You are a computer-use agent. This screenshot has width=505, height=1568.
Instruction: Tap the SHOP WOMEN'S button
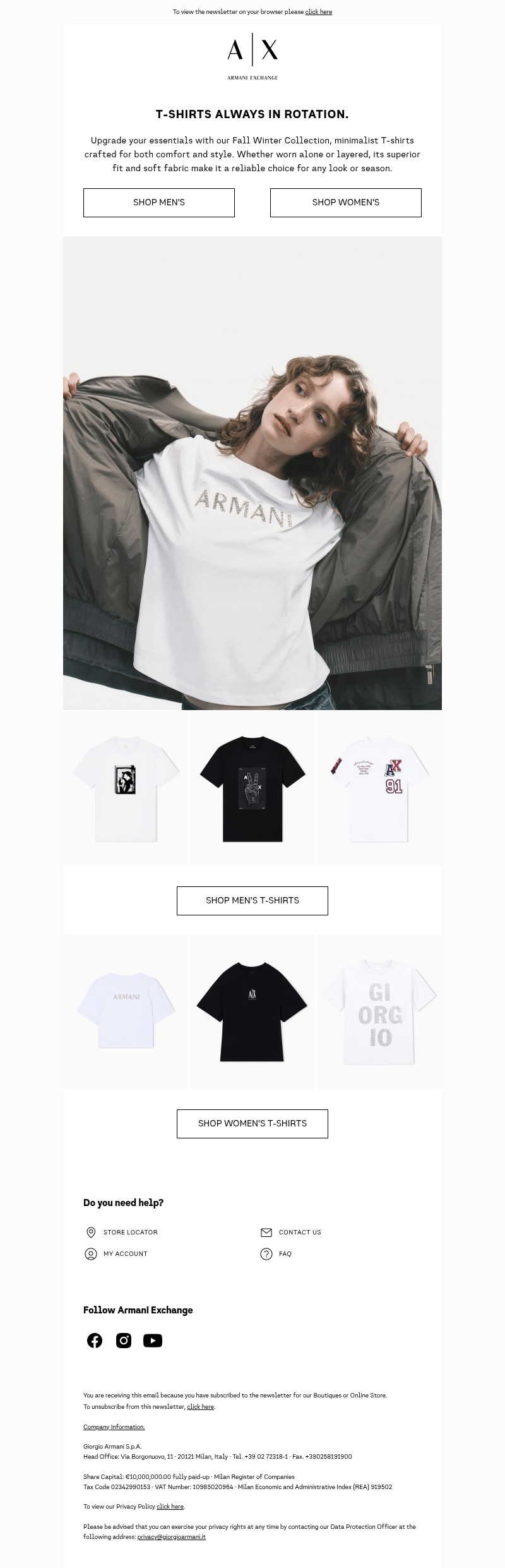345,203
